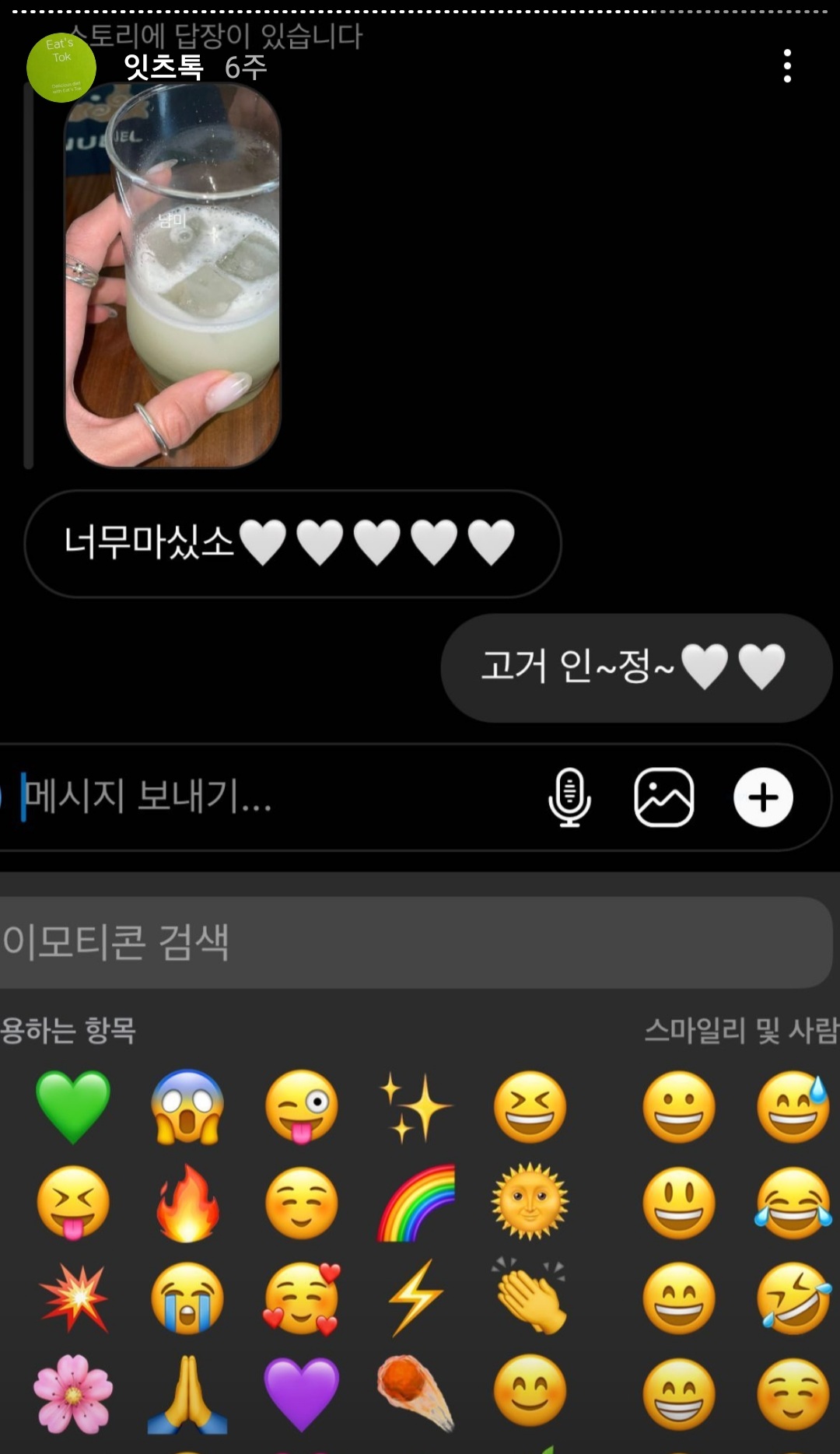The width and height of the screenshot is (840, 1454).
Task: Pick the screaming face emoji
Action: click(x=187, y=1105)
